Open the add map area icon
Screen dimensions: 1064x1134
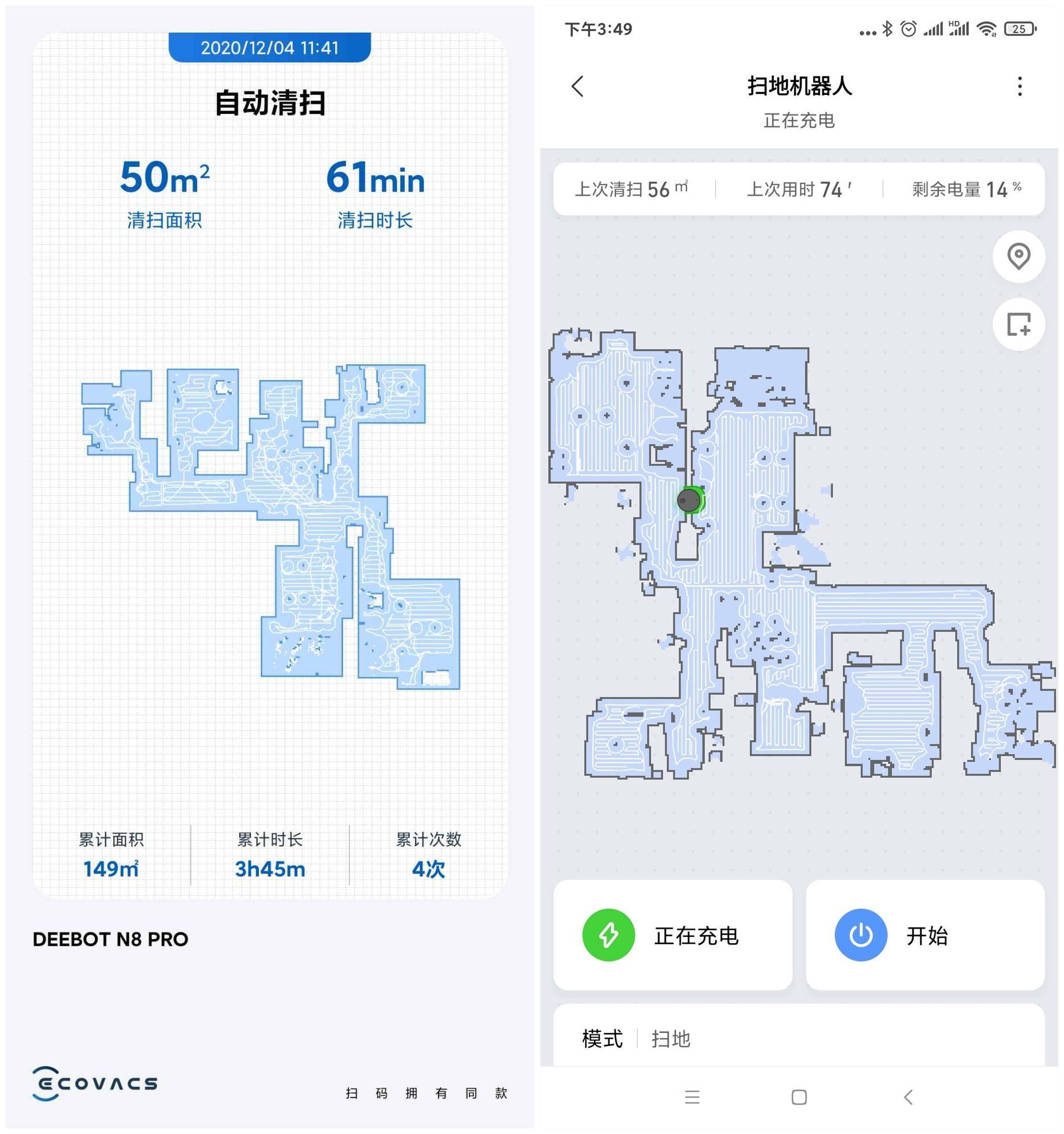click(x=1018, y=324)
